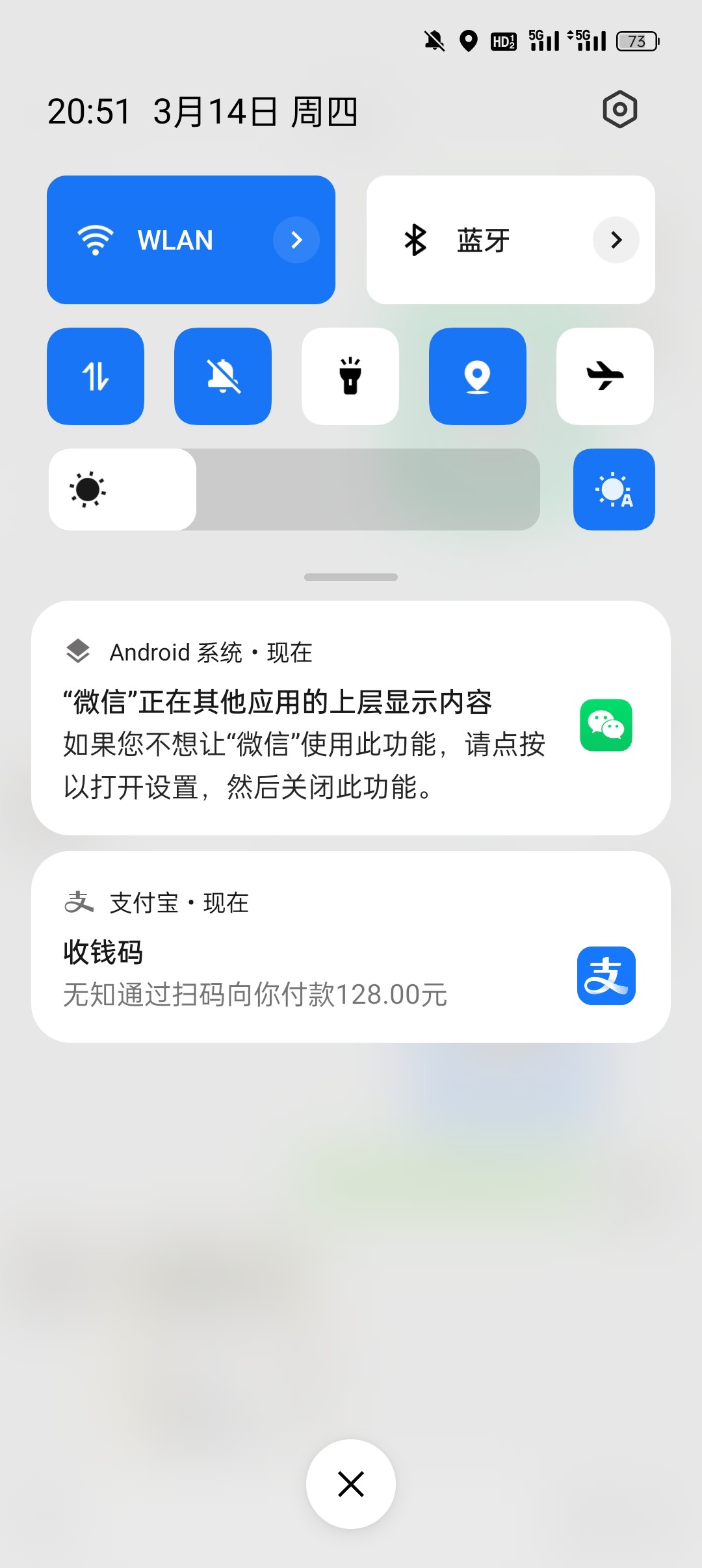Toggle auto brightness button
This screenshot has width=702, height=1568.
coord(614,490)
